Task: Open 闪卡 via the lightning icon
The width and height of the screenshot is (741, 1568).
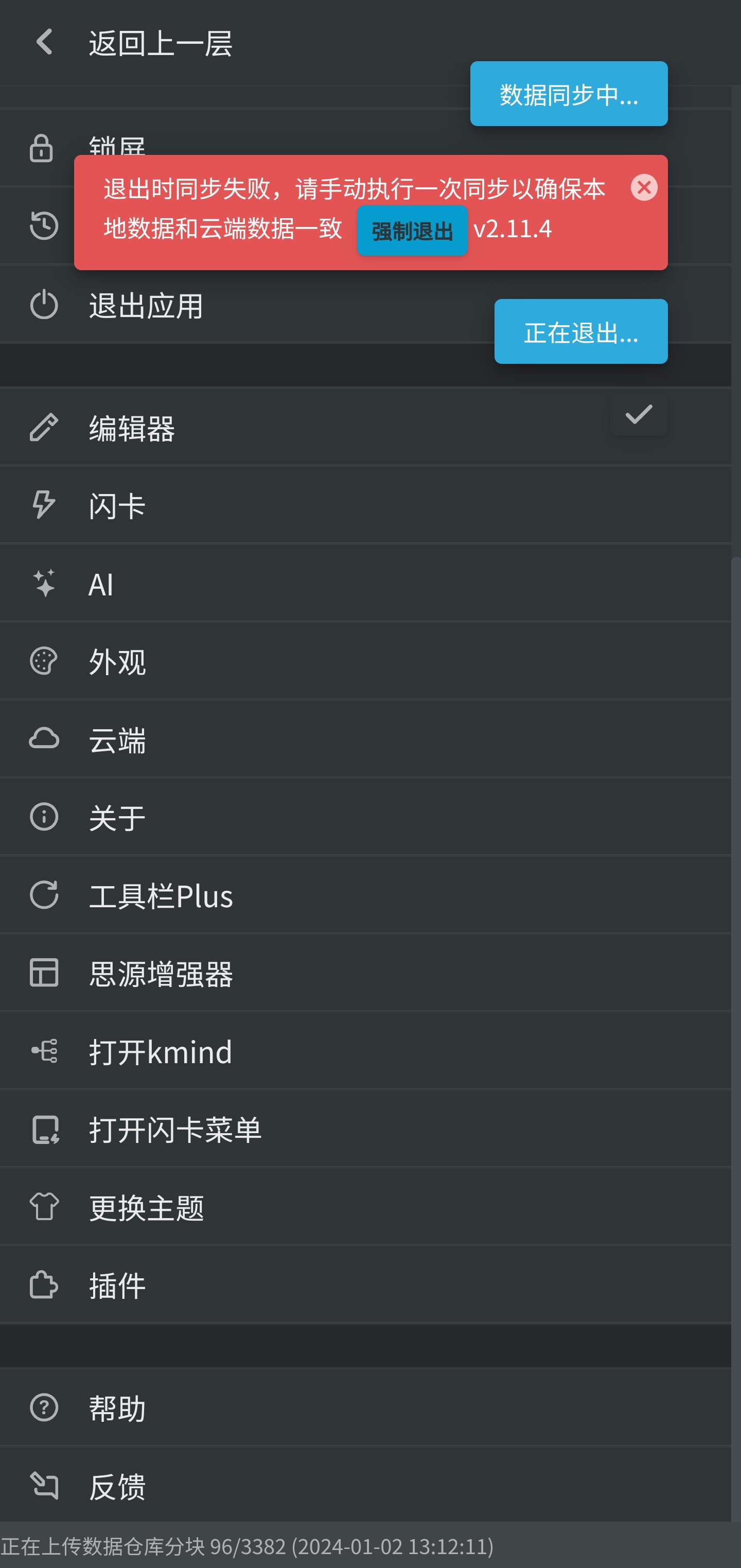Action: (43, 505)
